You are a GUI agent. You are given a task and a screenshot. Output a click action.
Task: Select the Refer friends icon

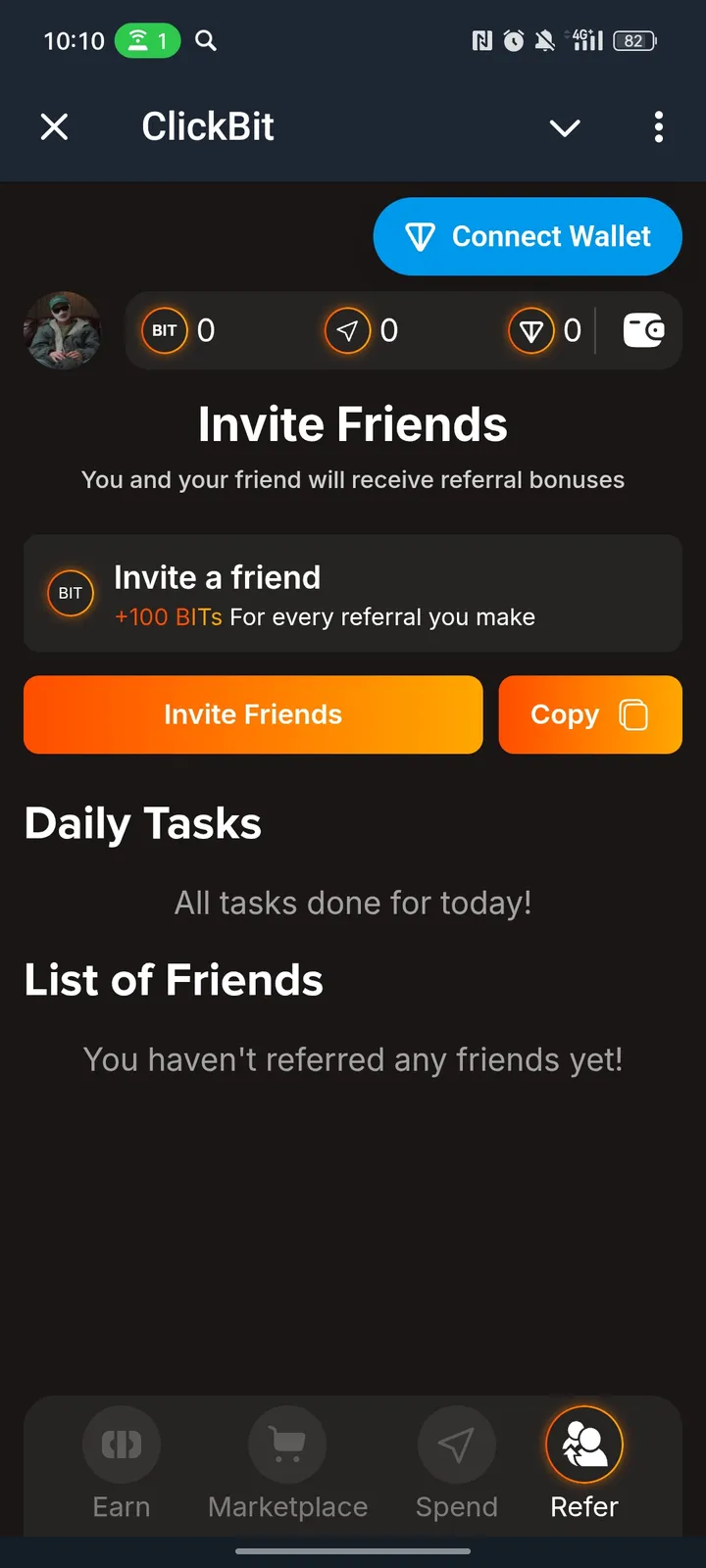pyautogui.click(x=583, y=1444)
